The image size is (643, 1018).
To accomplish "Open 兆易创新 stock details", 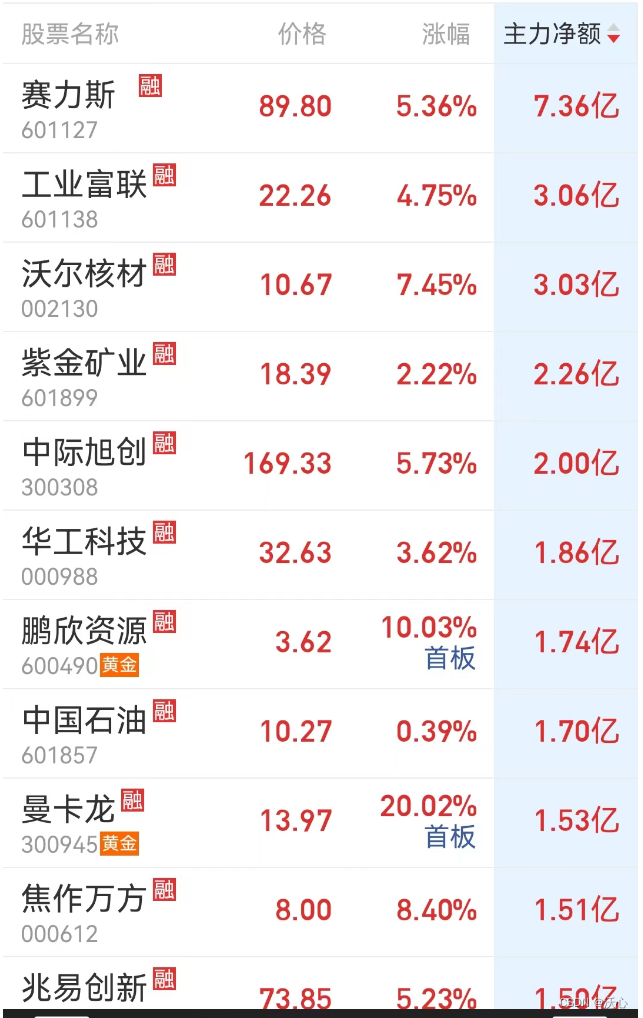I will coord(84,988).
